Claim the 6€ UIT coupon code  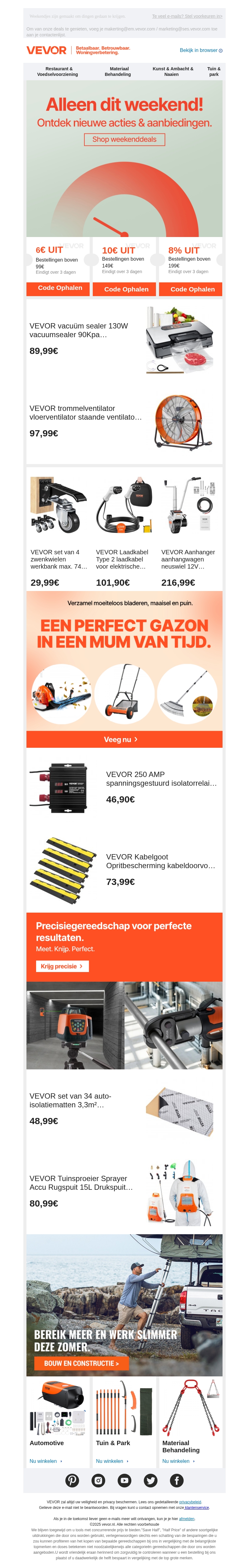pos(60,288)
